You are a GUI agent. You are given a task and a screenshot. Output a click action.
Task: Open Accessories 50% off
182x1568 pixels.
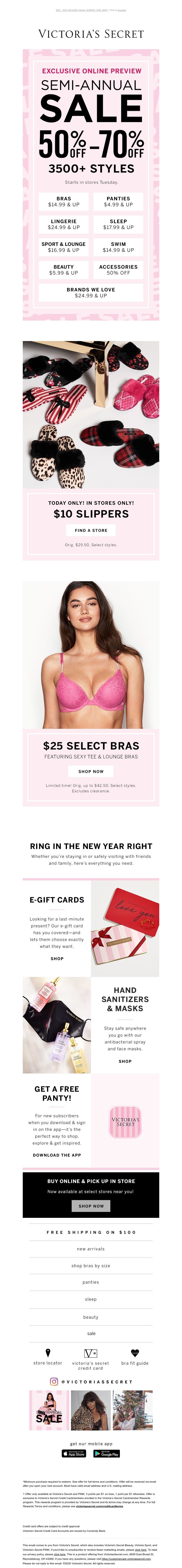click(118, 270)
